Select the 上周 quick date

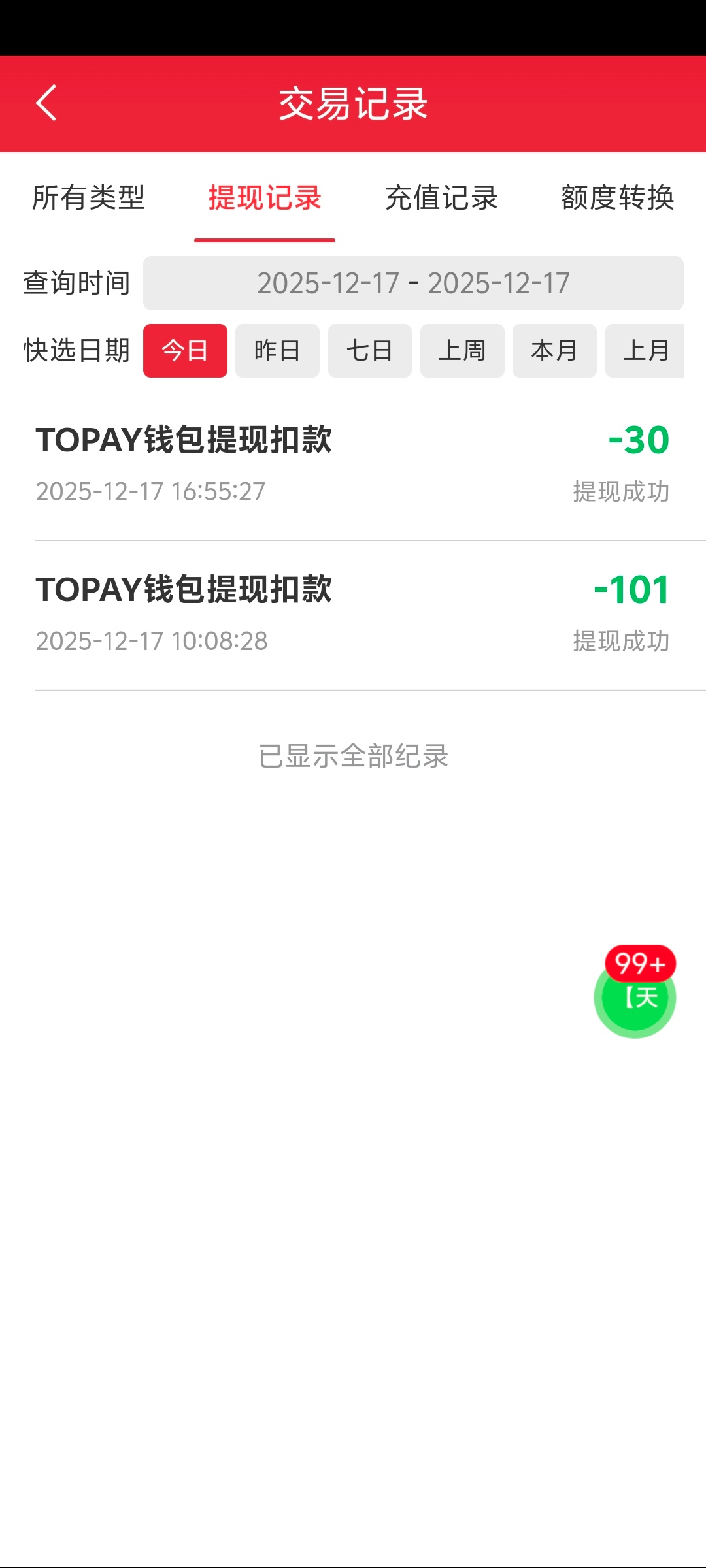tap(462, 351)
